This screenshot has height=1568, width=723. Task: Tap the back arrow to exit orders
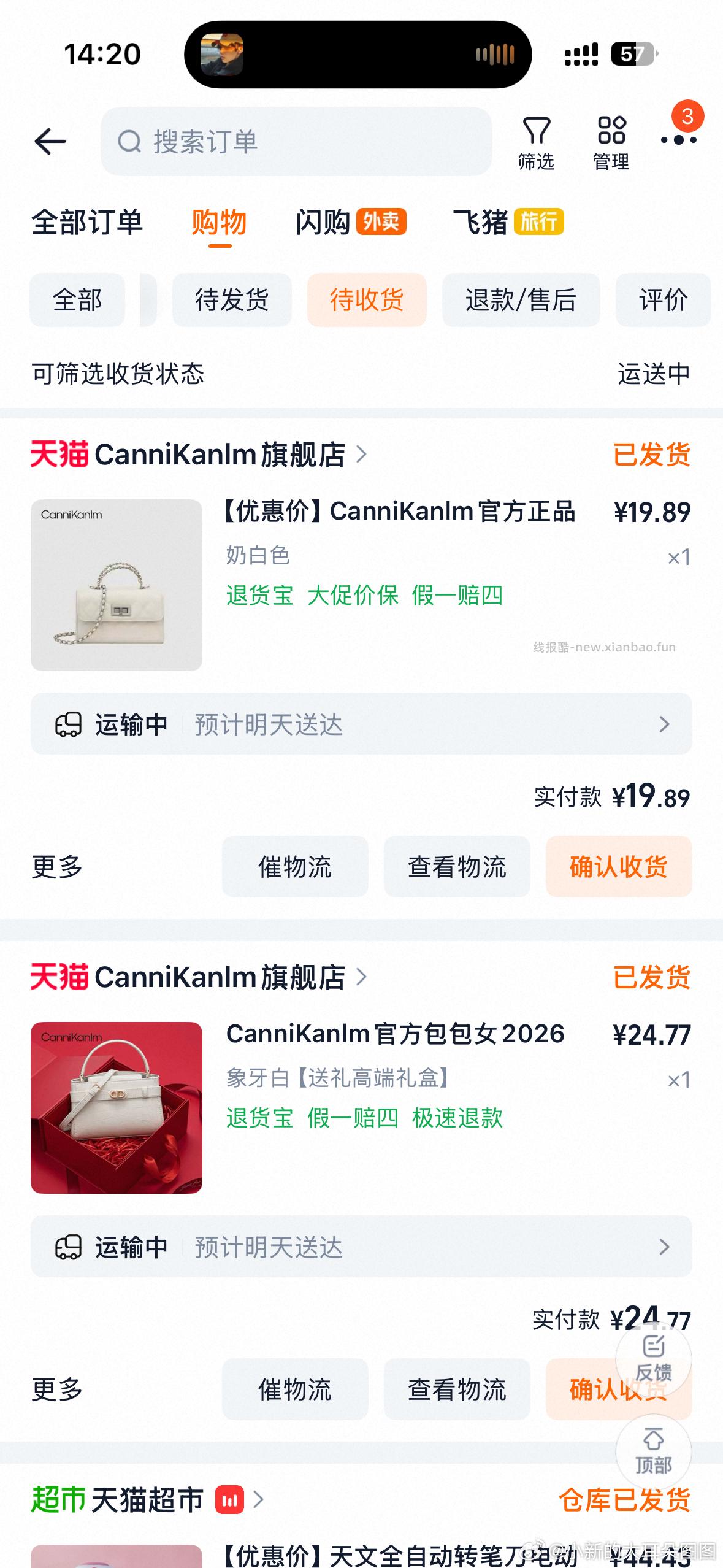point(50,141)
